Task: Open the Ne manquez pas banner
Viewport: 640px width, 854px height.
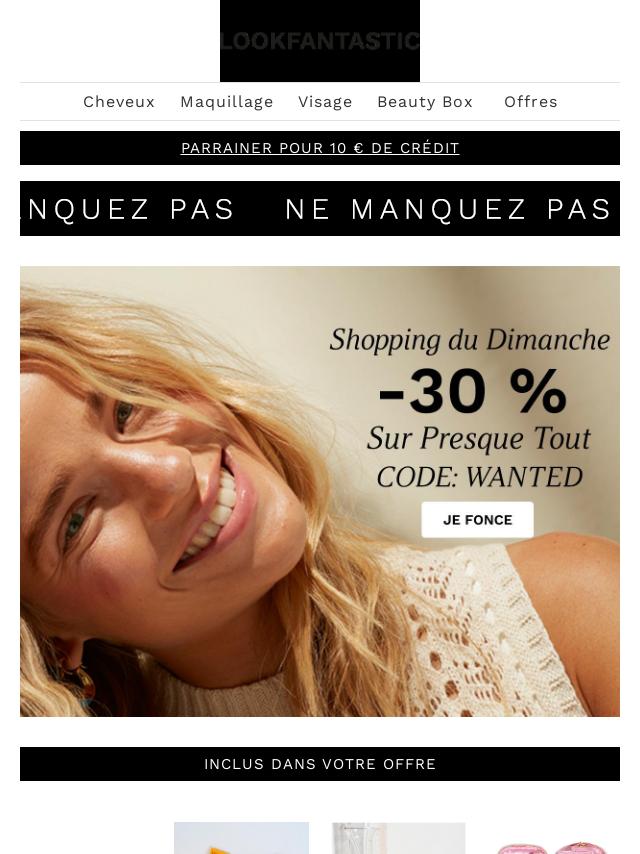Action: (x=320, y=209)
